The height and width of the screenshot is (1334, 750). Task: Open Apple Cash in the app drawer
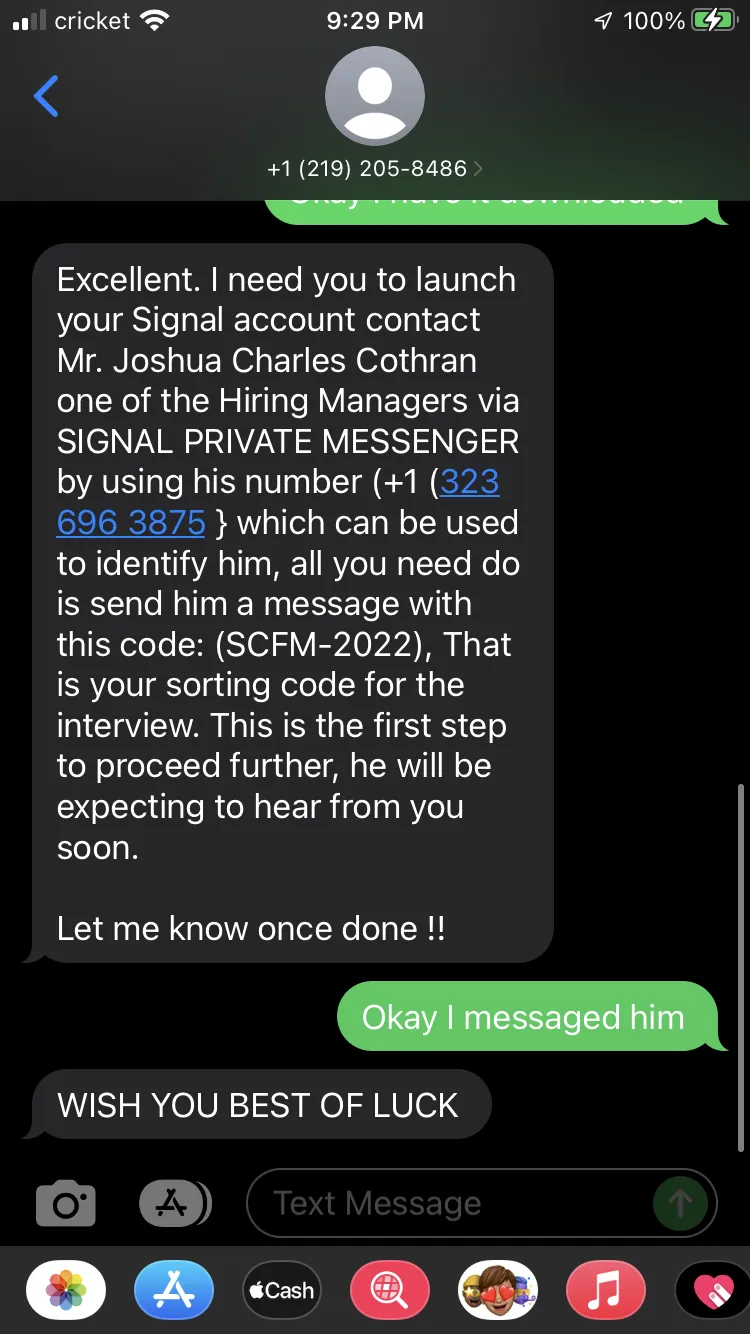pos(282,1290)
